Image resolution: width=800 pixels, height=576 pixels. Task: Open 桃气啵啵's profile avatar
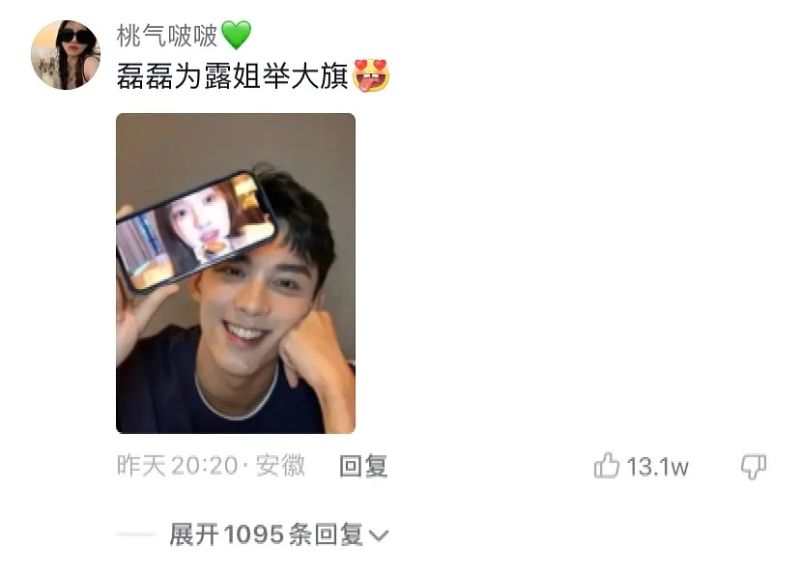[66, 55]
